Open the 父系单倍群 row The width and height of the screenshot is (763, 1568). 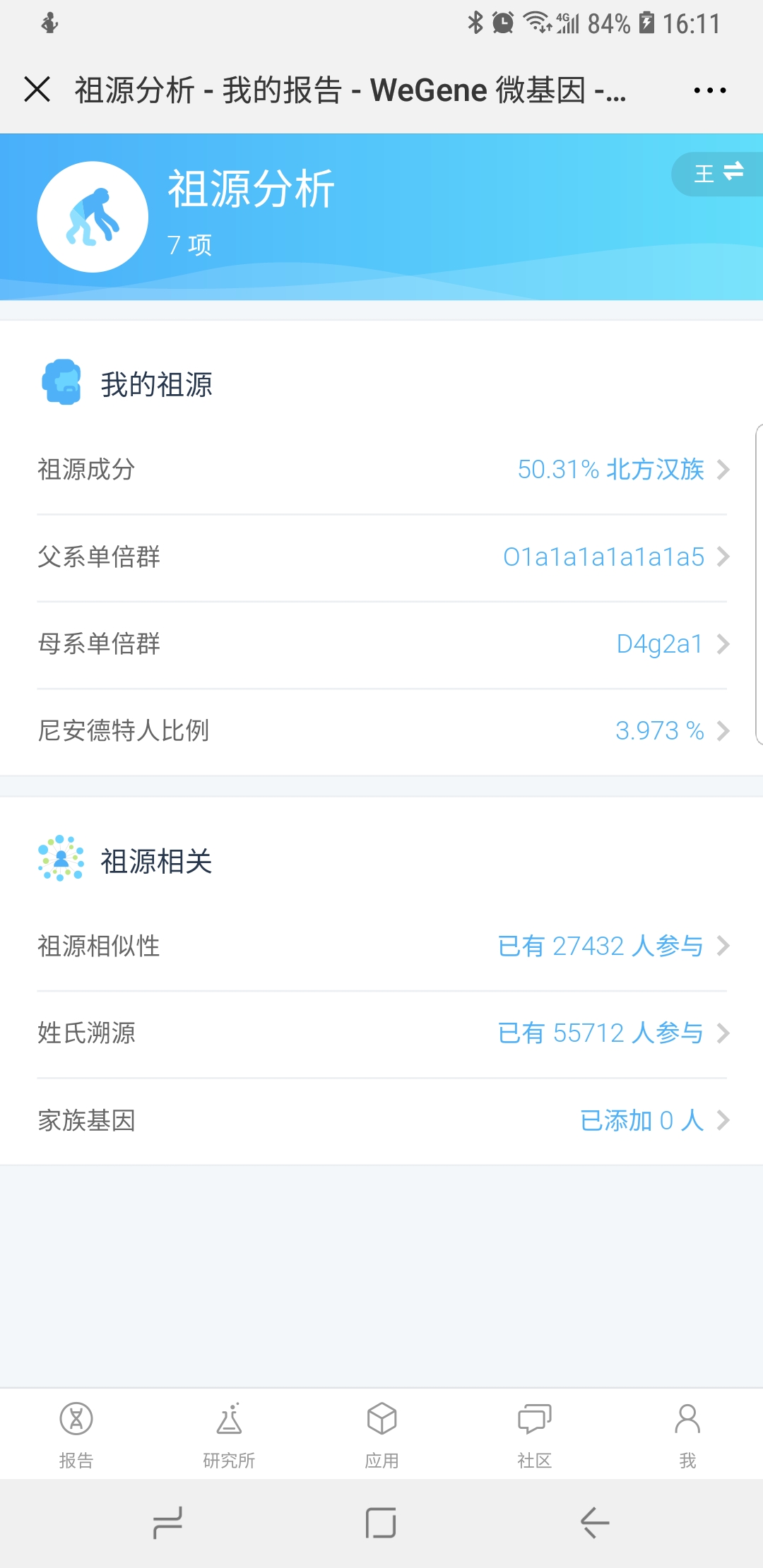(381, 557)
